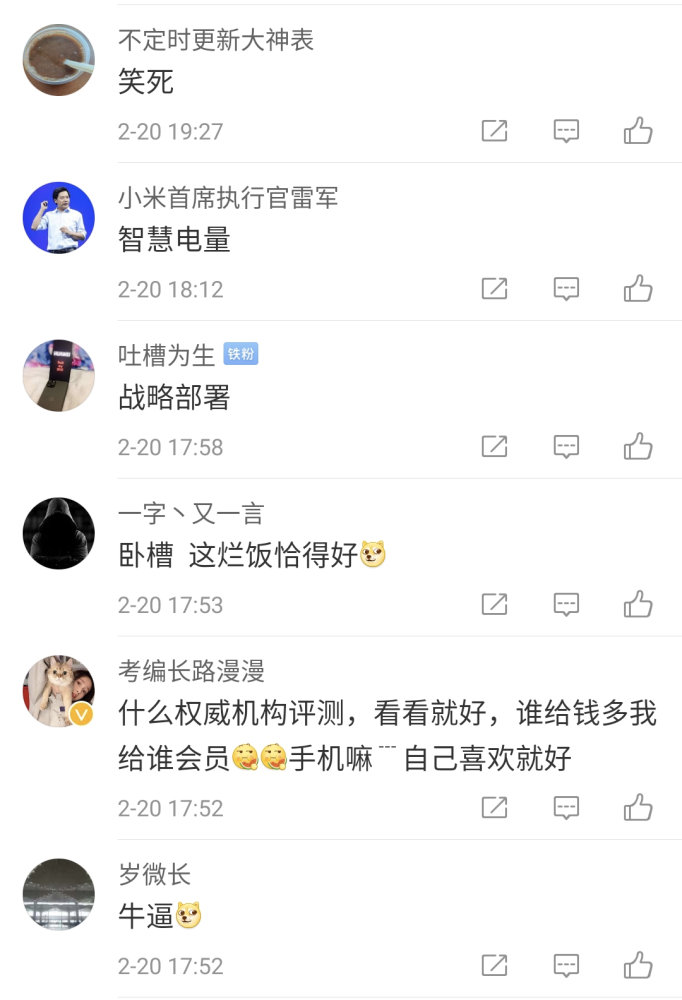Open 岁微长's user profile name
This screenshot has height=1000, width=682.
coord(154,874)
